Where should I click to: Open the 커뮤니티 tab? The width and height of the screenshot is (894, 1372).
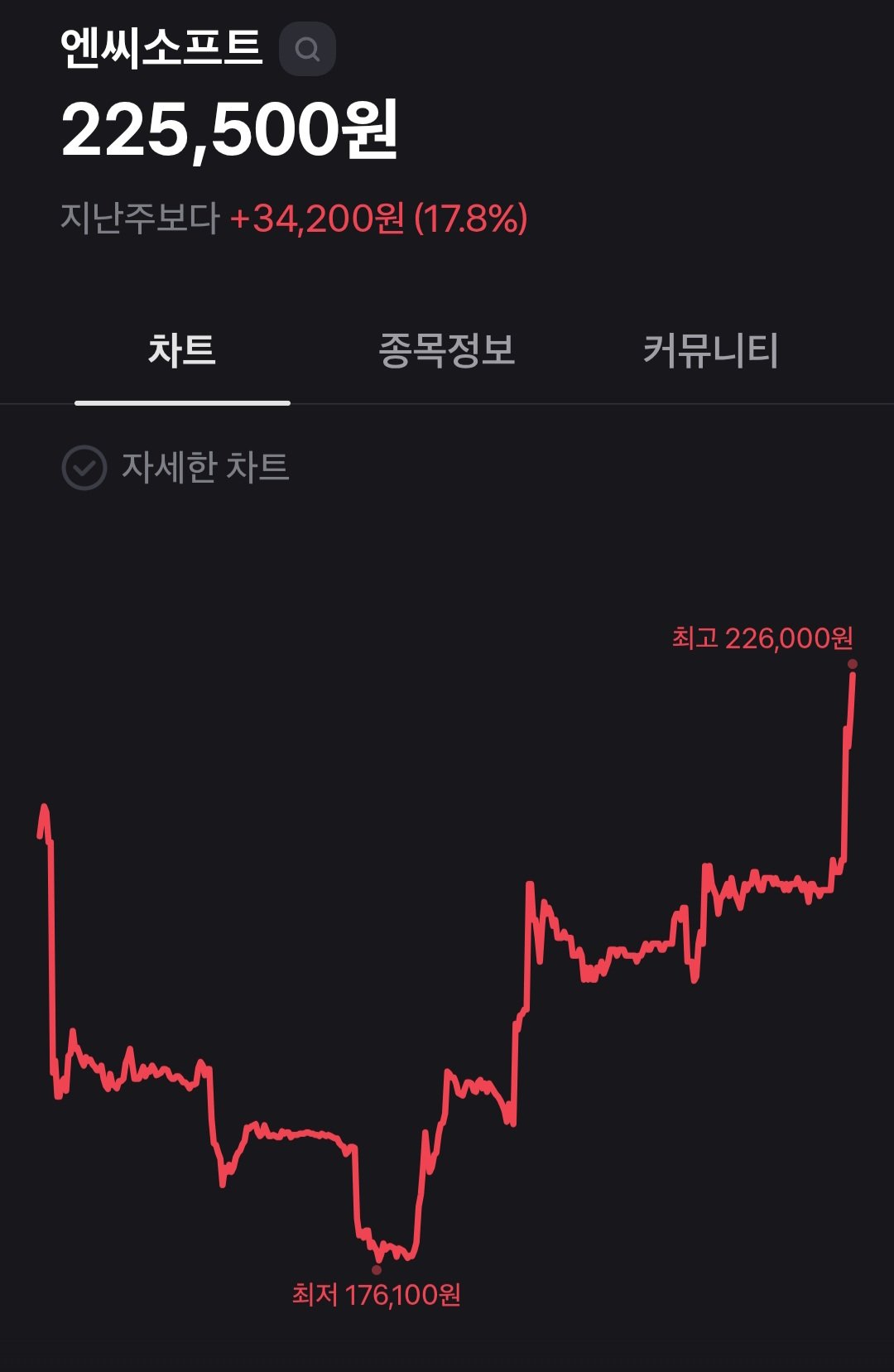point(710,350)
